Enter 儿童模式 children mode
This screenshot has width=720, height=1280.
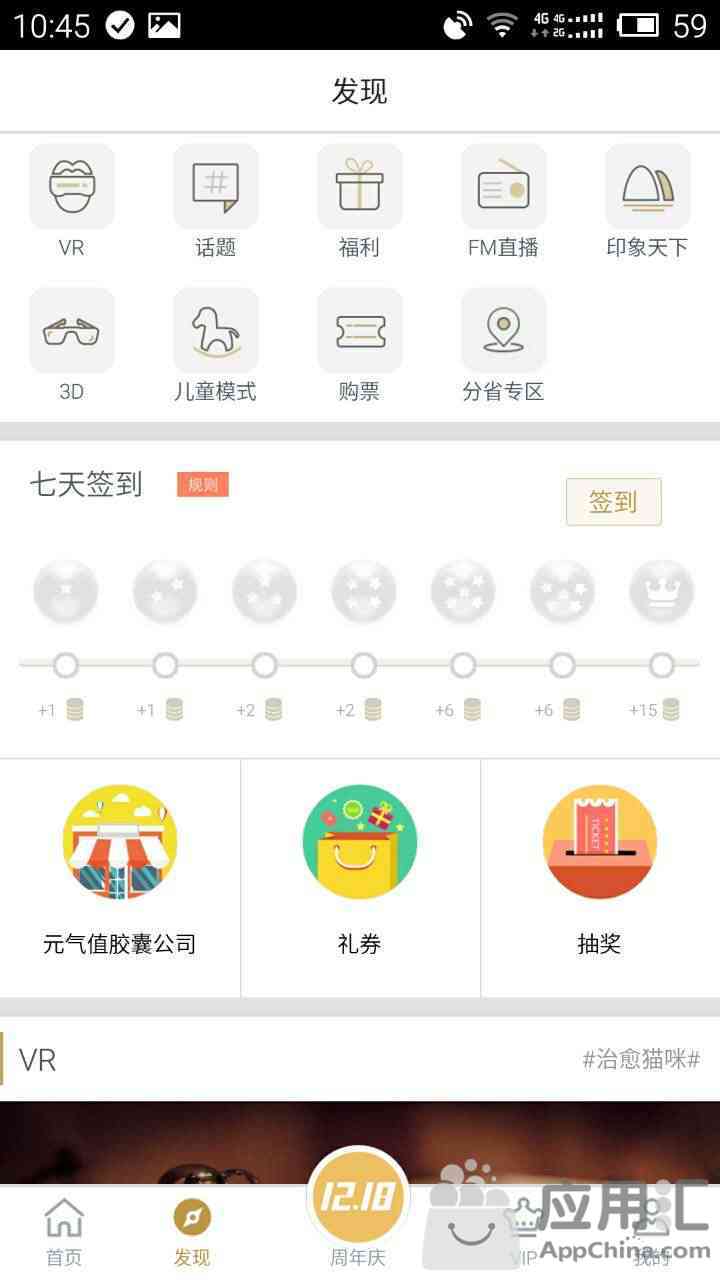pyautogui.click(x=216, y=331)
